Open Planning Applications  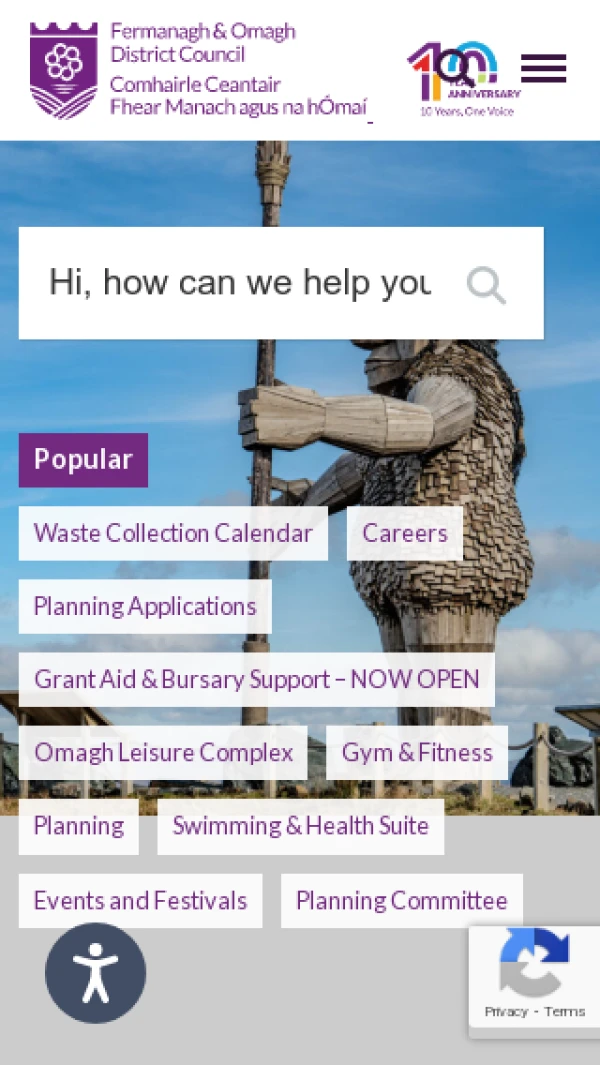coord(145,606)
